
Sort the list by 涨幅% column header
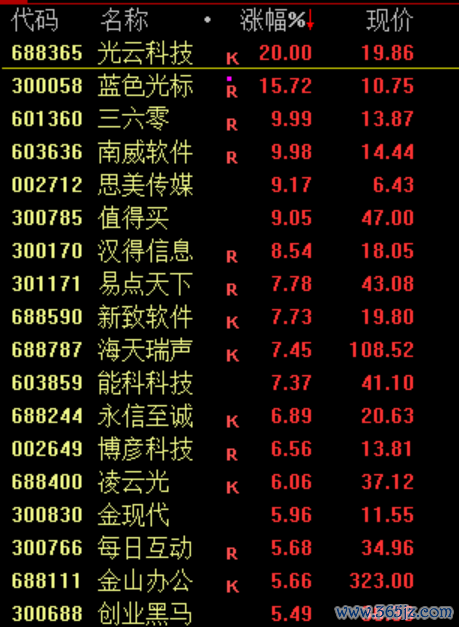point(277,20)
